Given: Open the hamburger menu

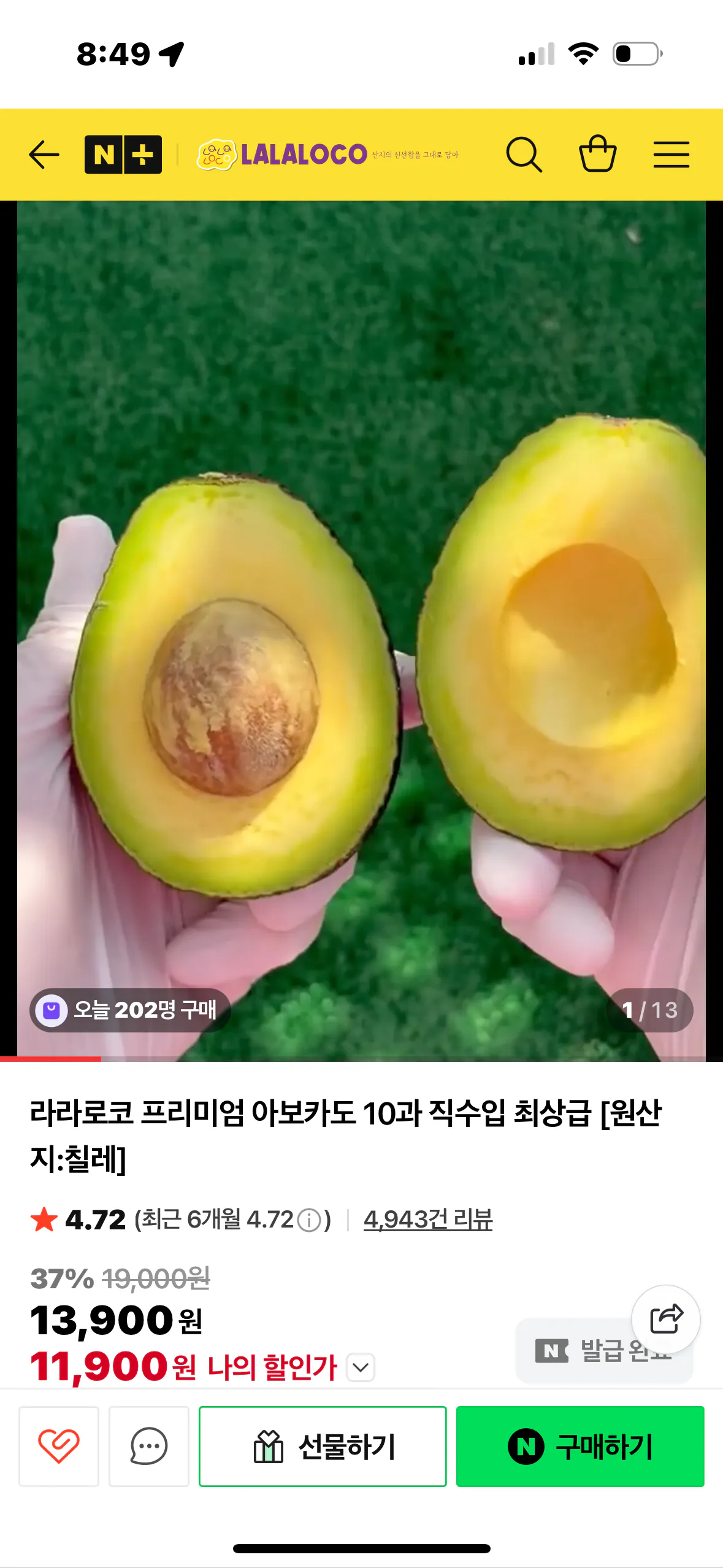Looking at the screenshot, I should (671, 155).
